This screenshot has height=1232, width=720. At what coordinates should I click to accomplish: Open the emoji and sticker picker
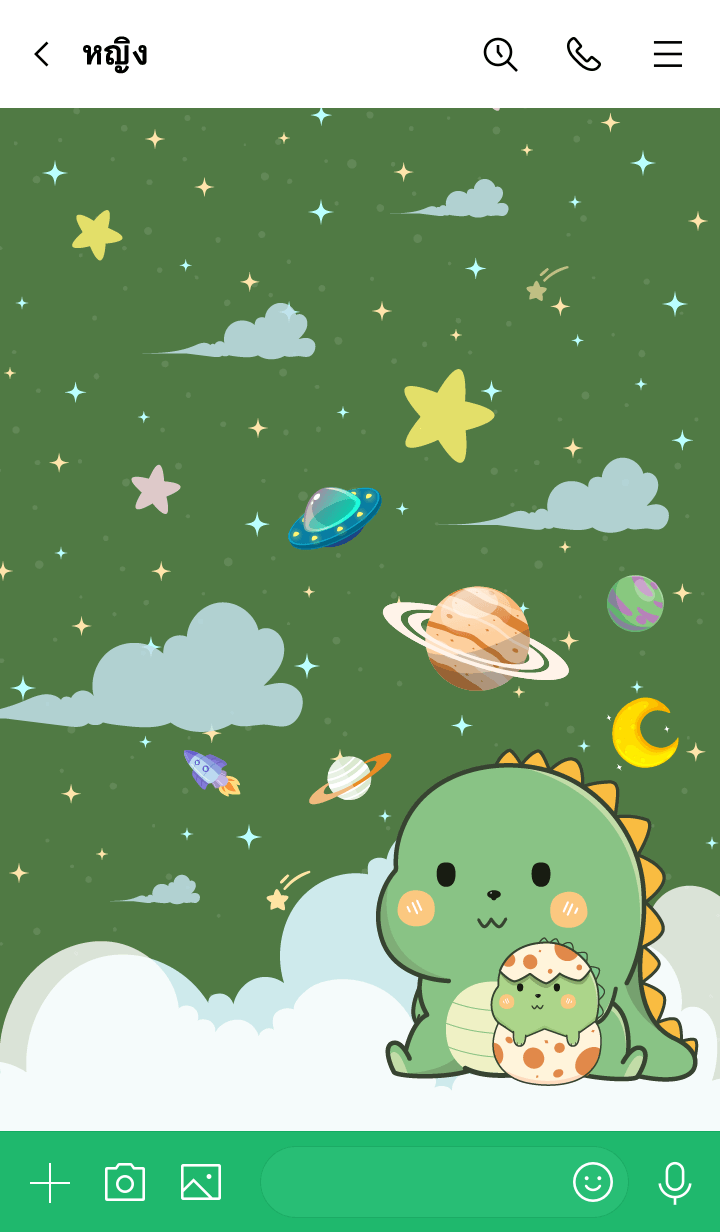pyautogui.click(x=592, y=1182)
